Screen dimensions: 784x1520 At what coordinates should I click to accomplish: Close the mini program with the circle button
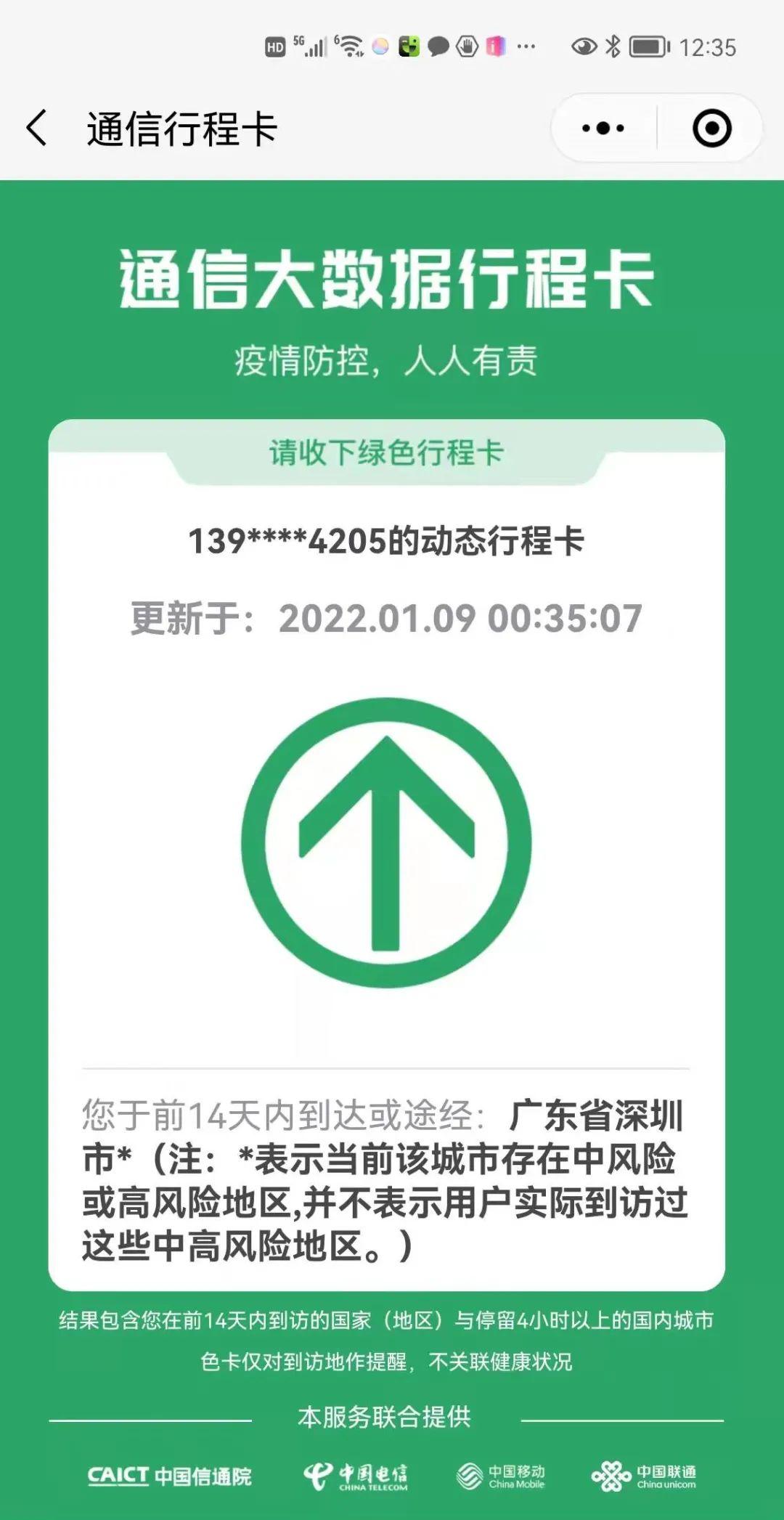(711, 129)
